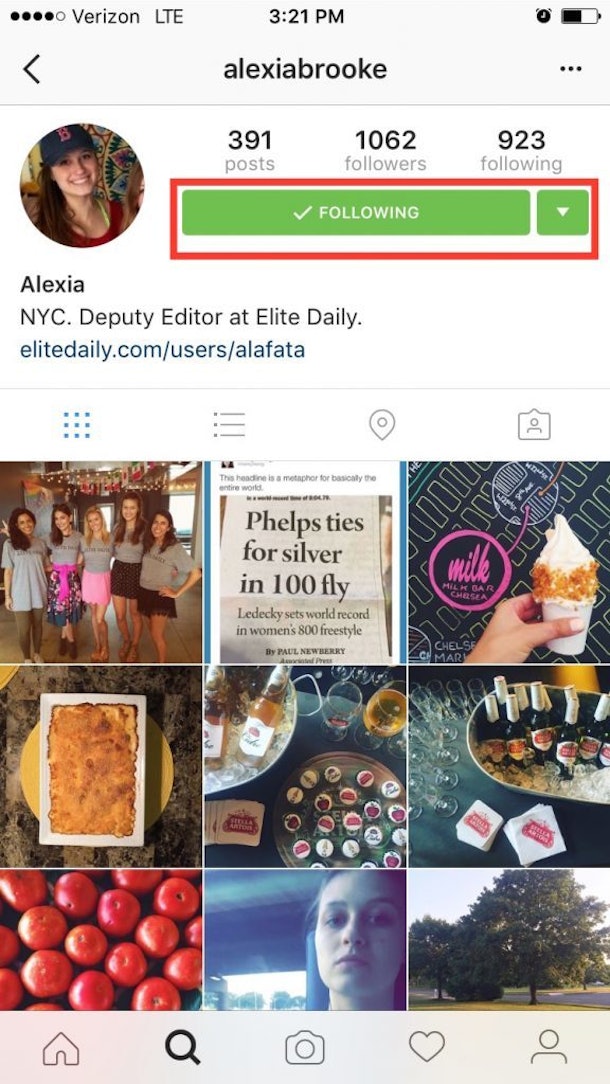
Task: Open the three-dot options menu
Action: (x=571, y=68)
